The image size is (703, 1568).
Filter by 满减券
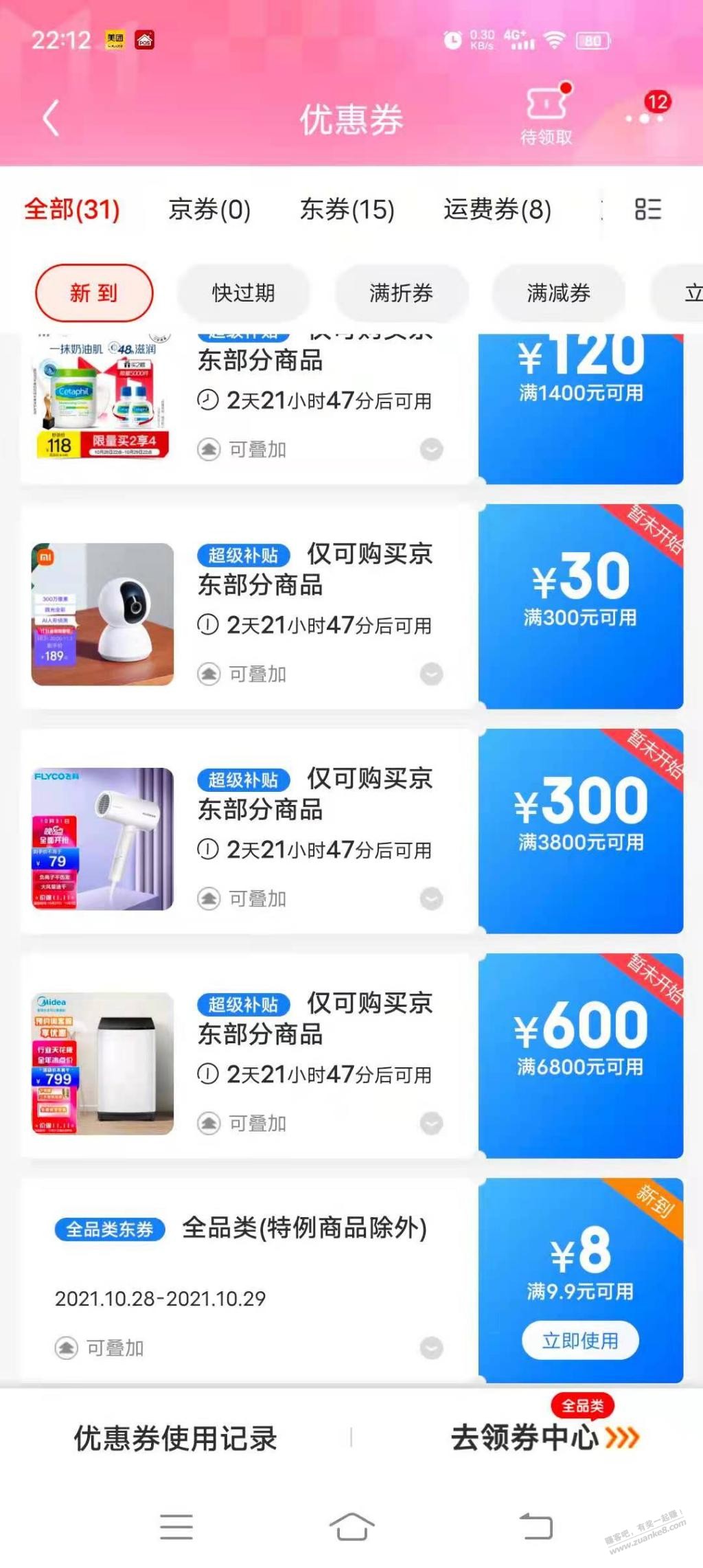click(x=558, y=293)
